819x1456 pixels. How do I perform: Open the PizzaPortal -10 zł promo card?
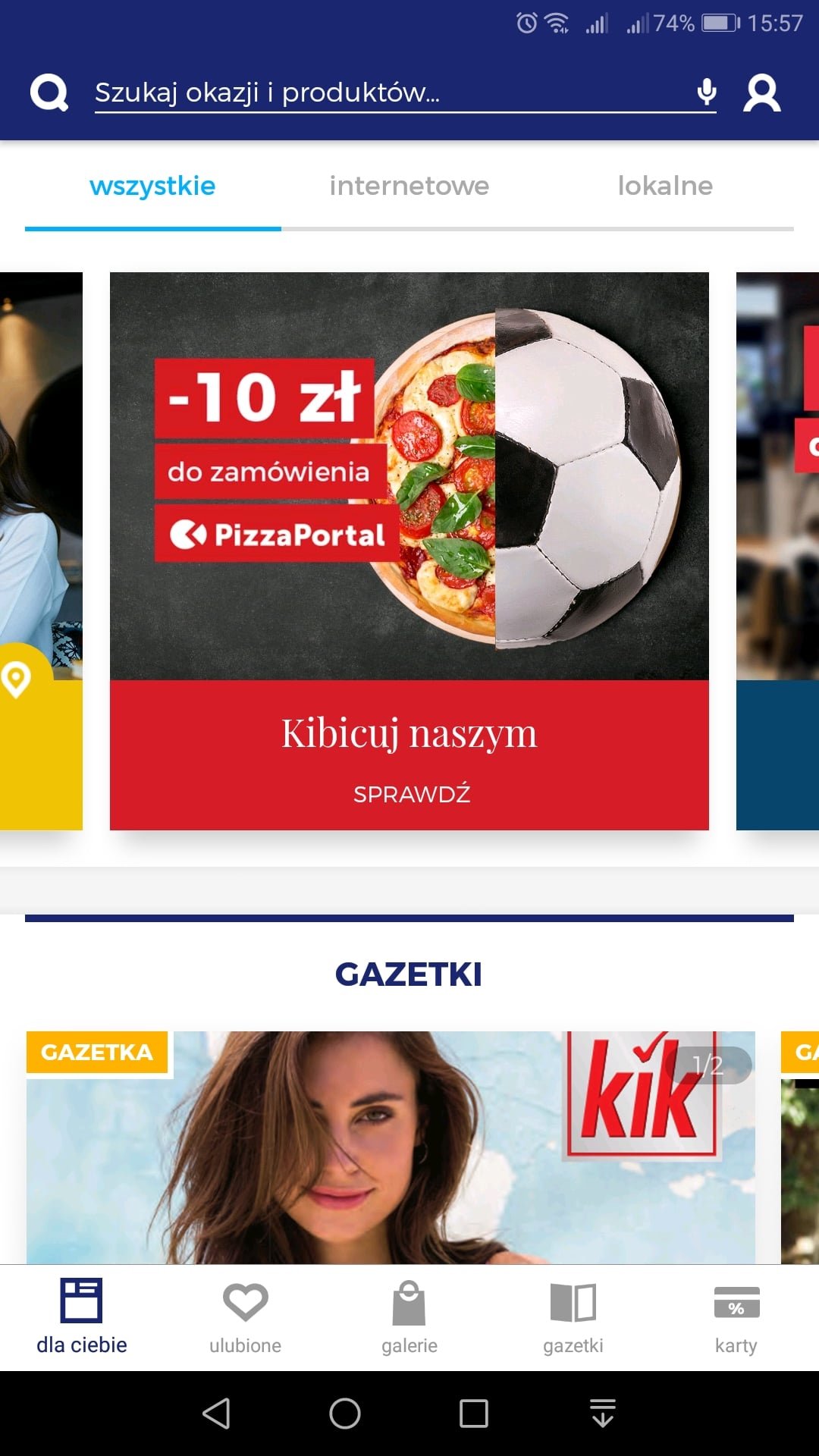(x=409, y=551)
